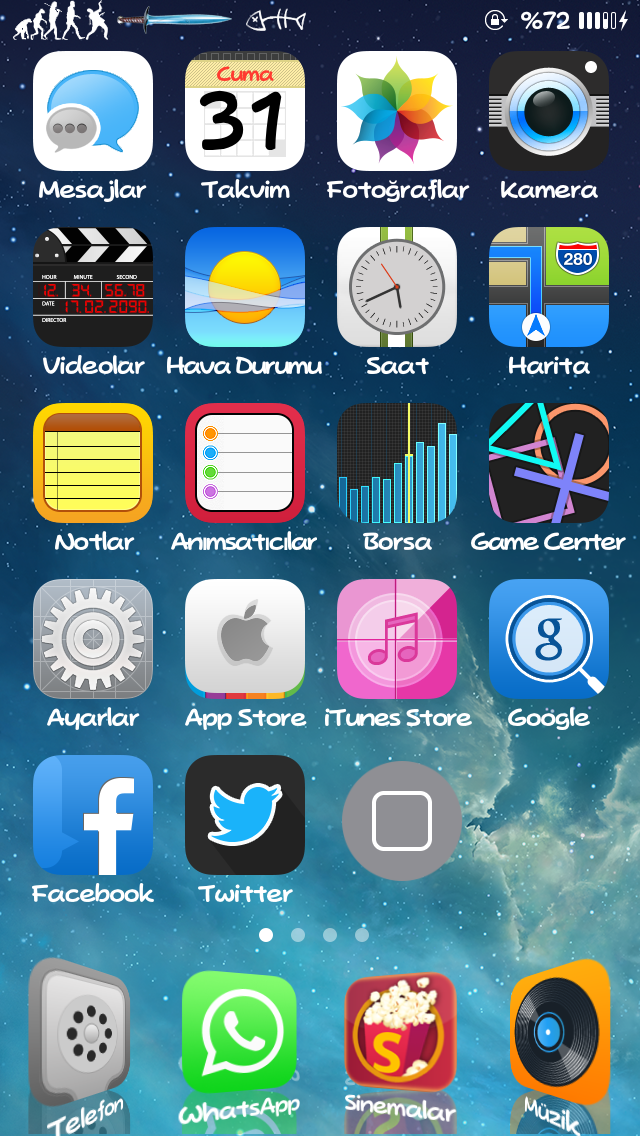Open Anımsatıcılar reminders

point(245,463)
